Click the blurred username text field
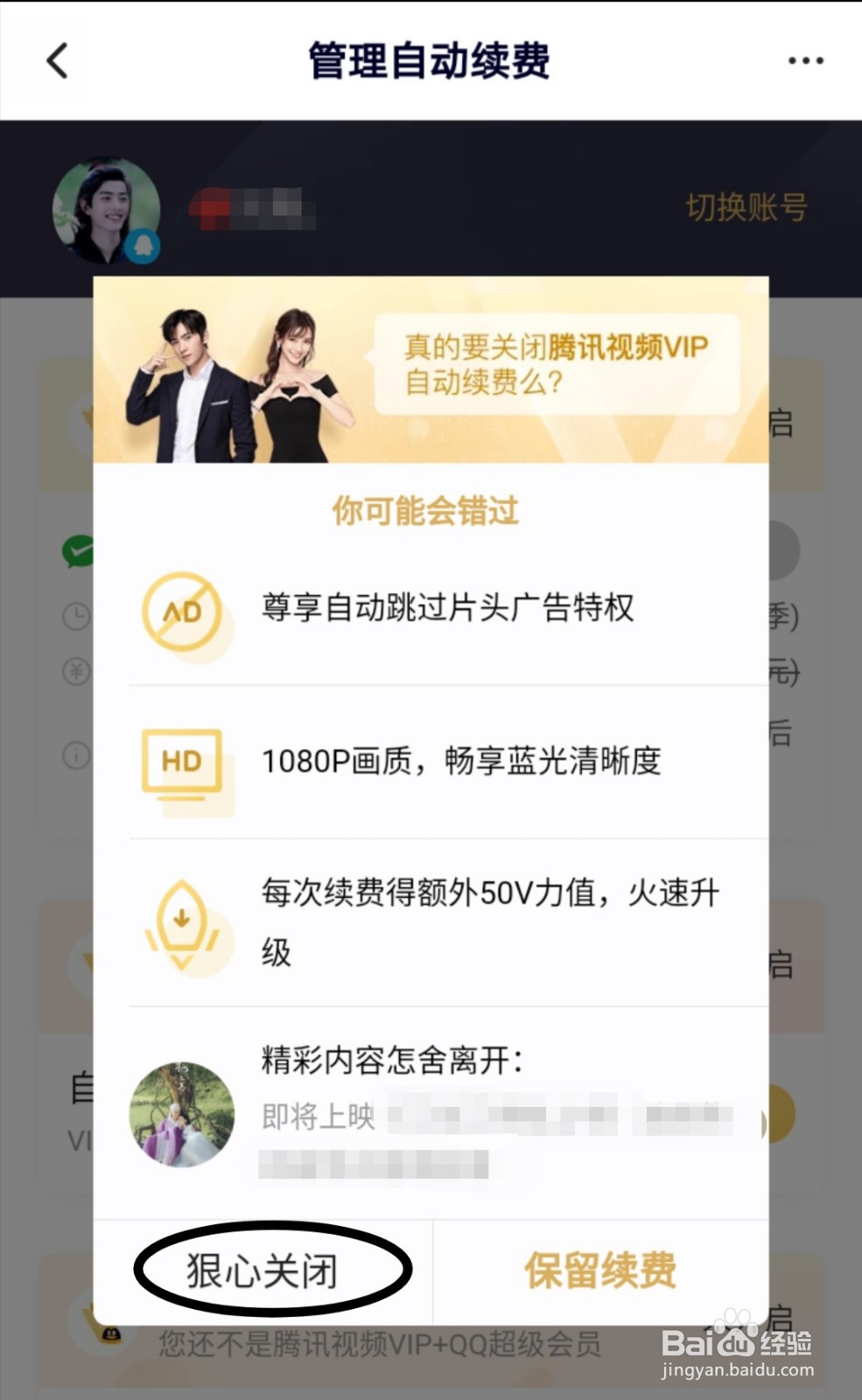The width and height of the screenshot is (862, 1400). coord(254,207)
